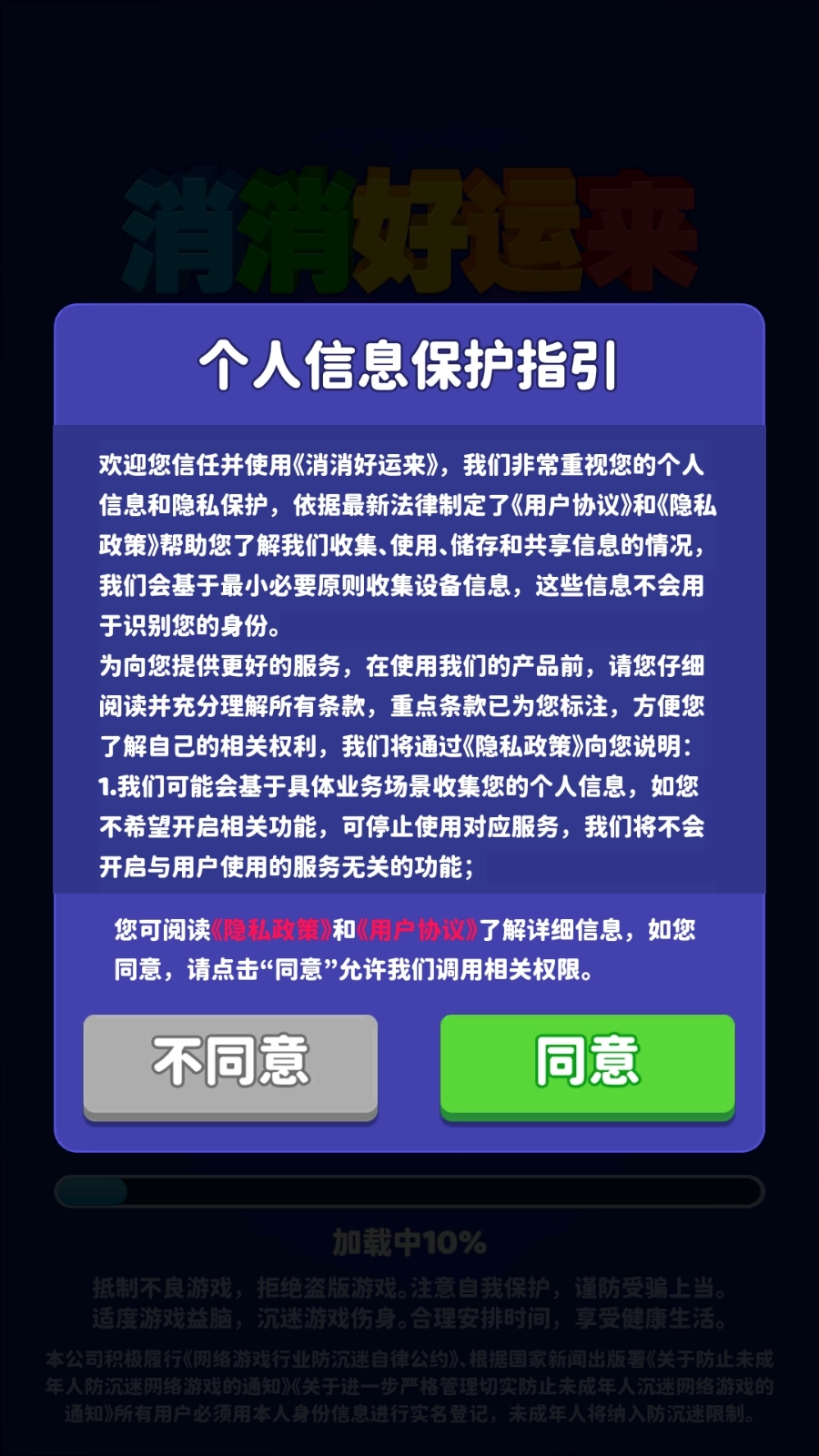This screenshot has height=1456, width=819.
Task: Click the 加载中10% loading text
Action: point(409,1238)
